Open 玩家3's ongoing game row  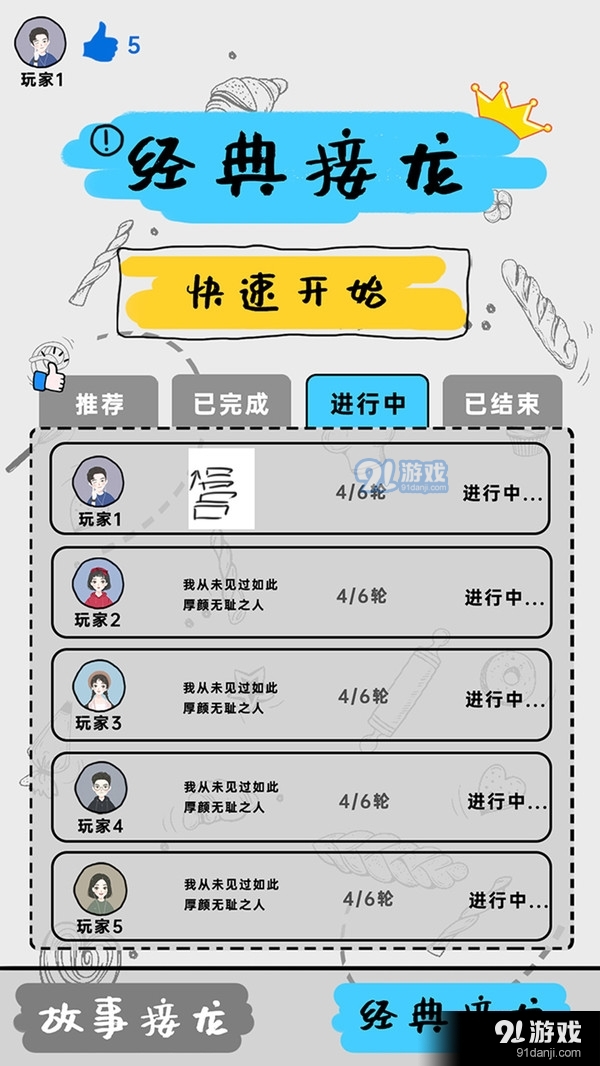point(300,695)
